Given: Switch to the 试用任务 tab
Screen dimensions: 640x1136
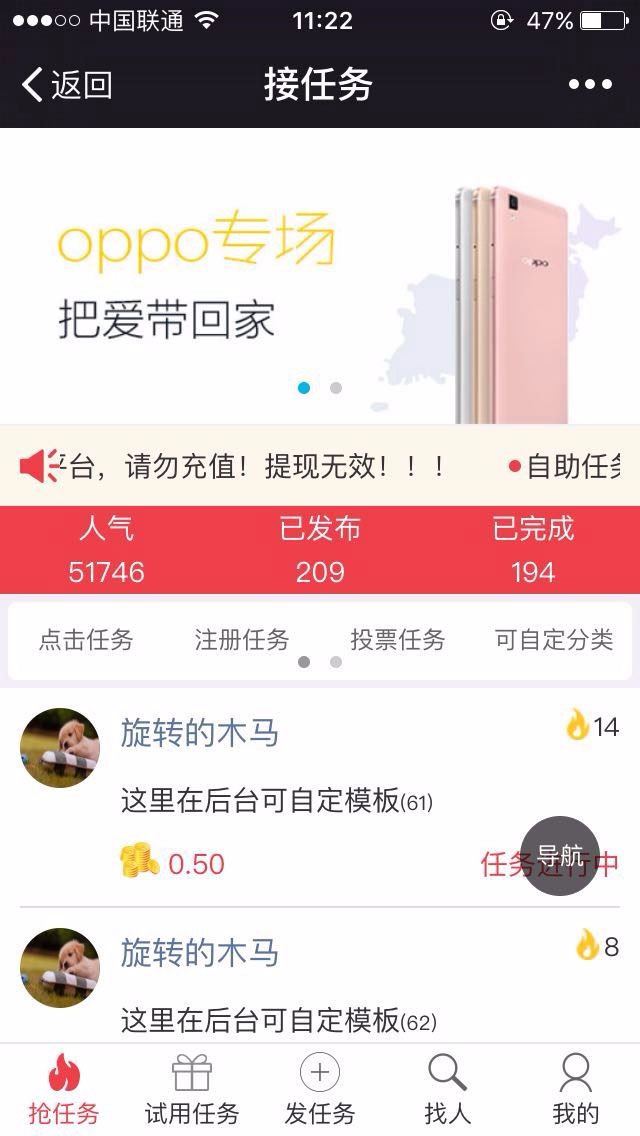Looking at the screenshot, I should click(x=192, y=1090).
